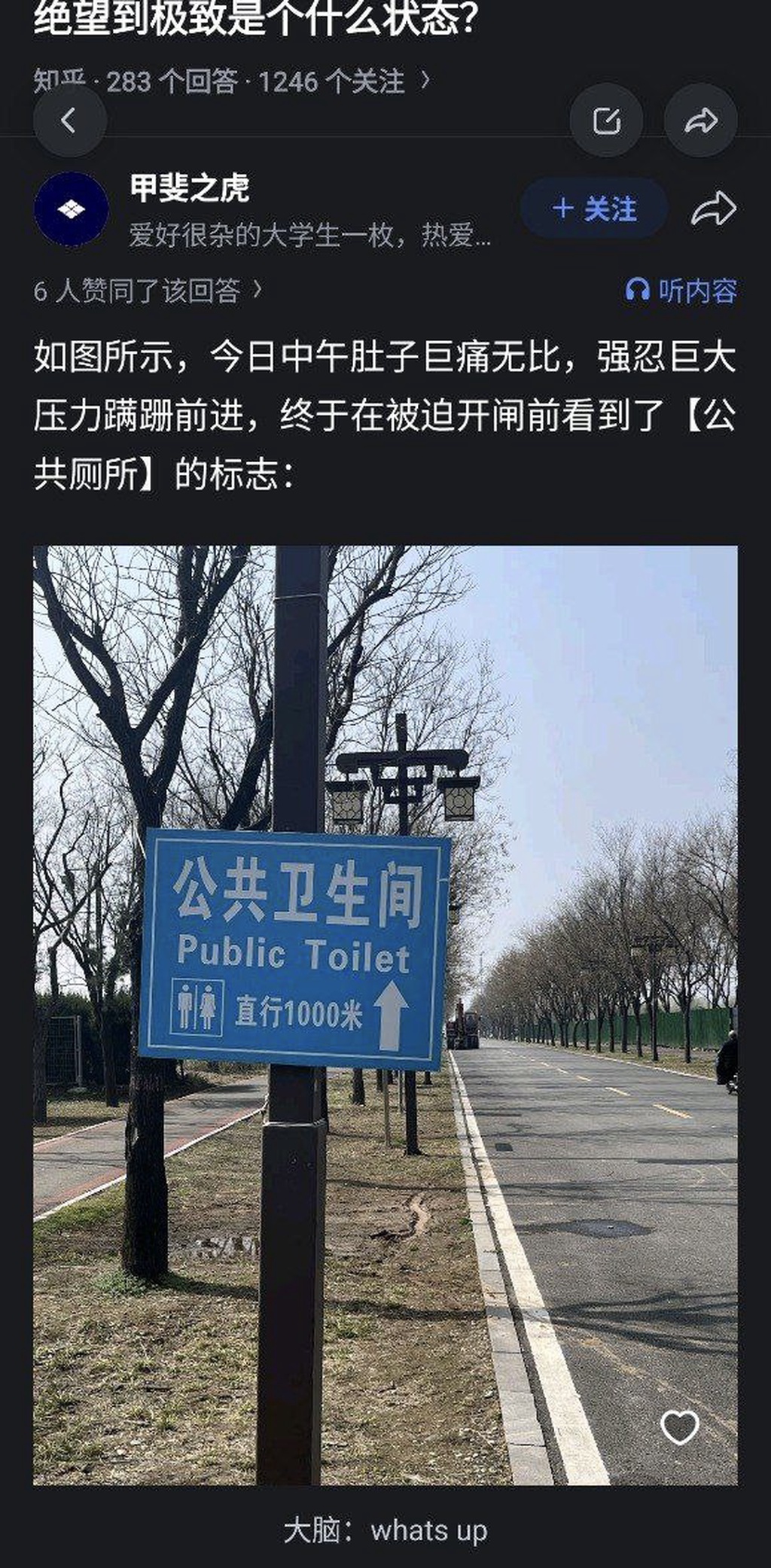Open 甲斐之虎's profile avatar
The height and width of the screenshot is (1568, 771).
72,209
